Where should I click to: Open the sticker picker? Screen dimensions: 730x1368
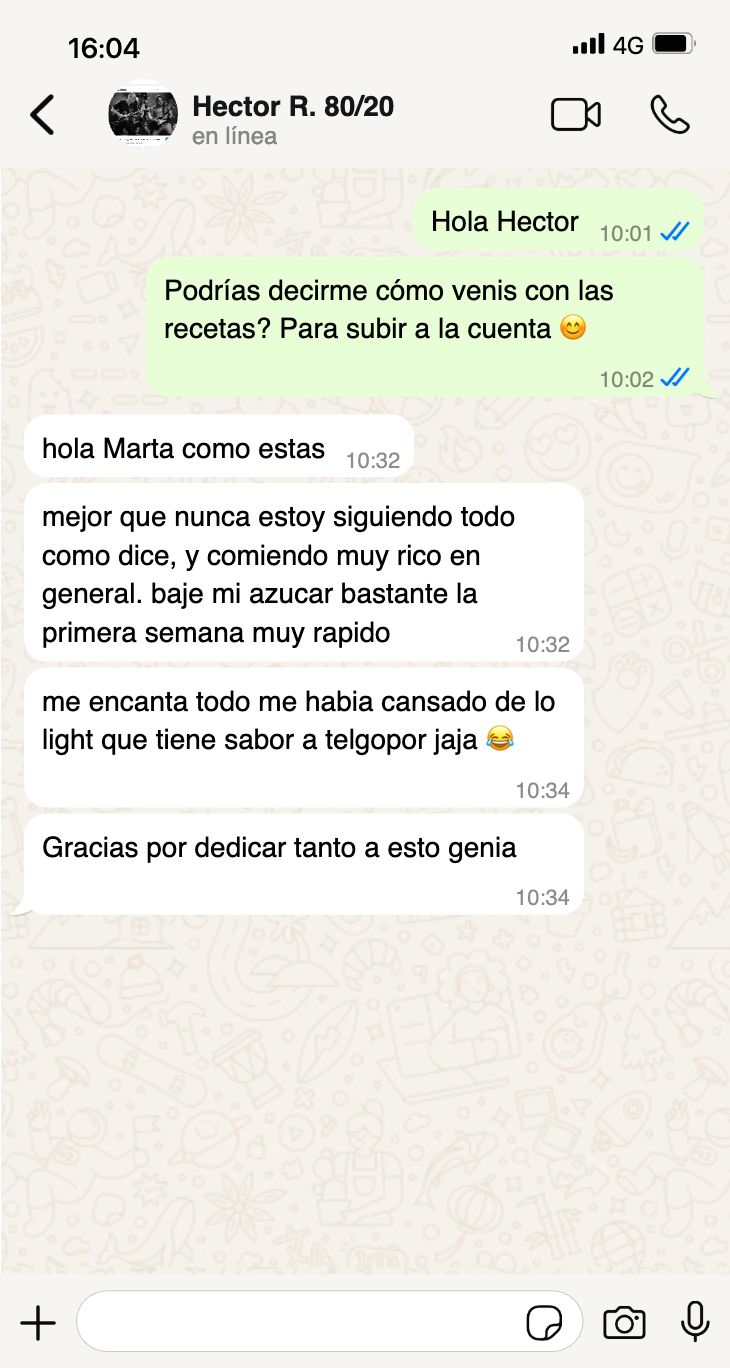[544, 1323]
